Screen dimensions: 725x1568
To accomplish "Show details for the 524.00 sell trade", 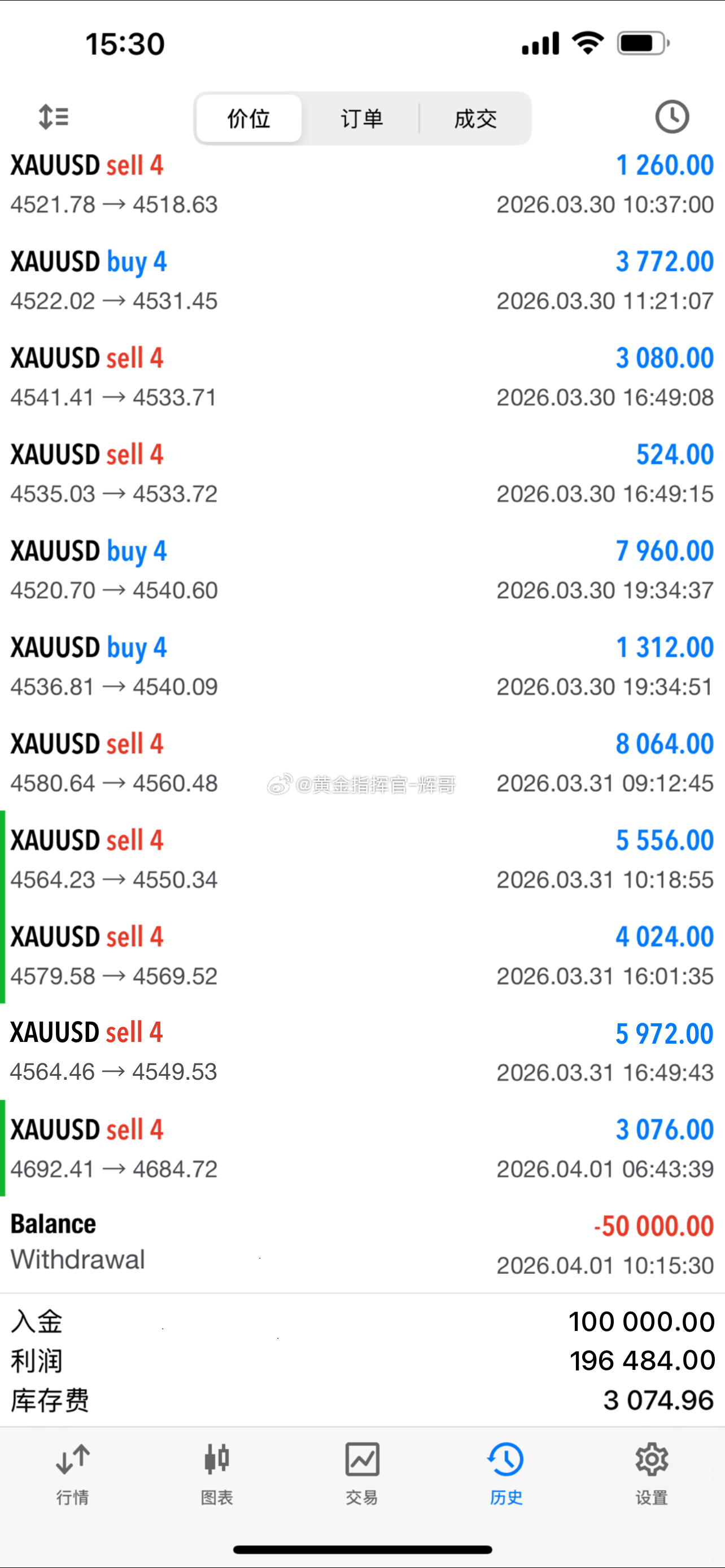I will point(362,474).
